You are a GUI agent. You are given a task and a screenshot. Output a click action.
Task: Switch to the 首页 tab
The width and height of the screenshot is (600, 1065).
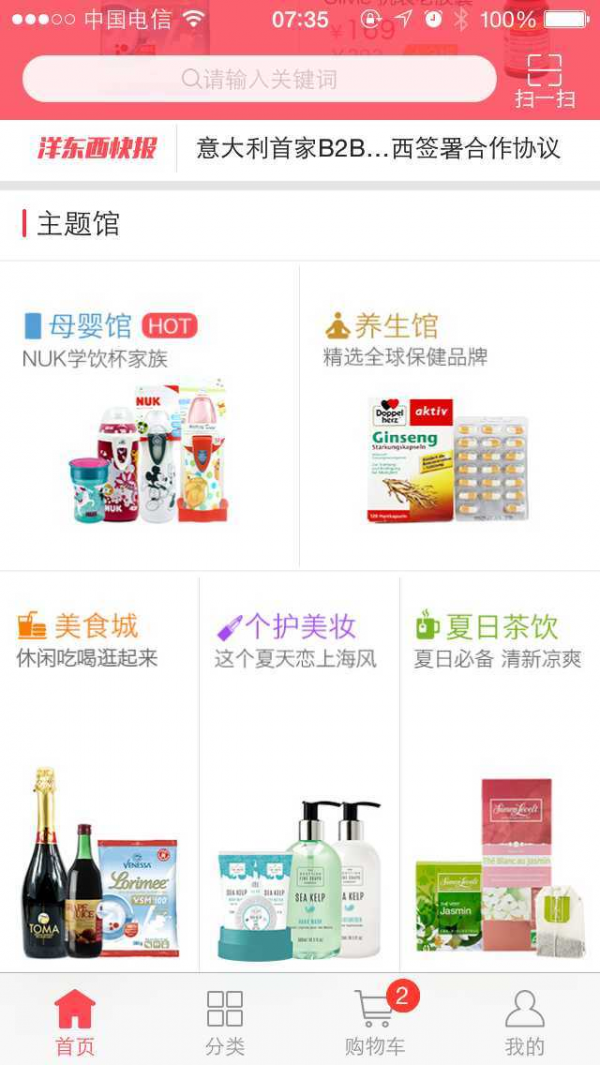tap(75, 1021)
